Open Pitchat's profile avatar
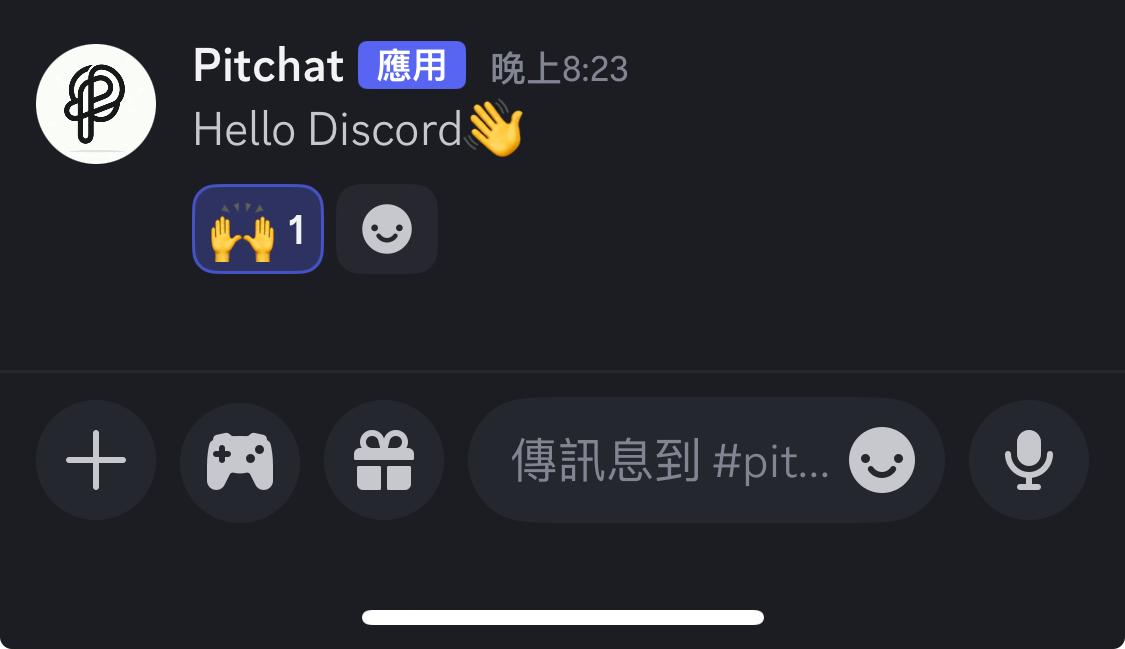This screenshot has width=1125, height=649. [x=96, y=104]
